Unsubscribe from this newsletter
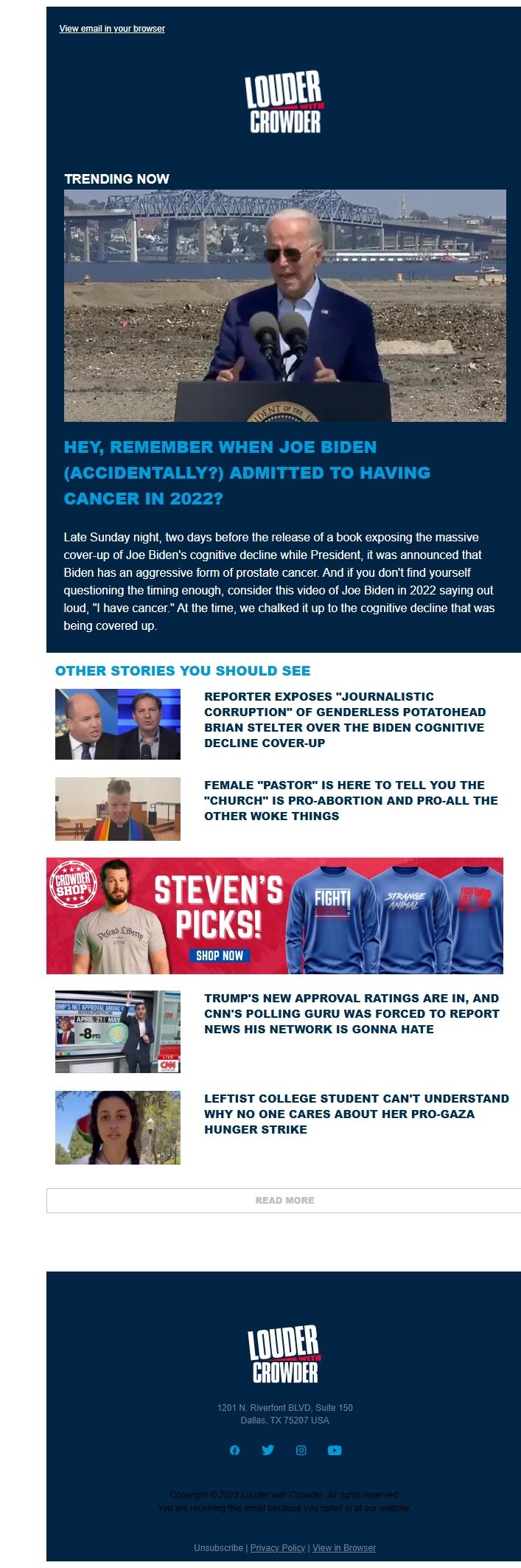This screenshot has height=1568, width=521. coord(218,1547)
